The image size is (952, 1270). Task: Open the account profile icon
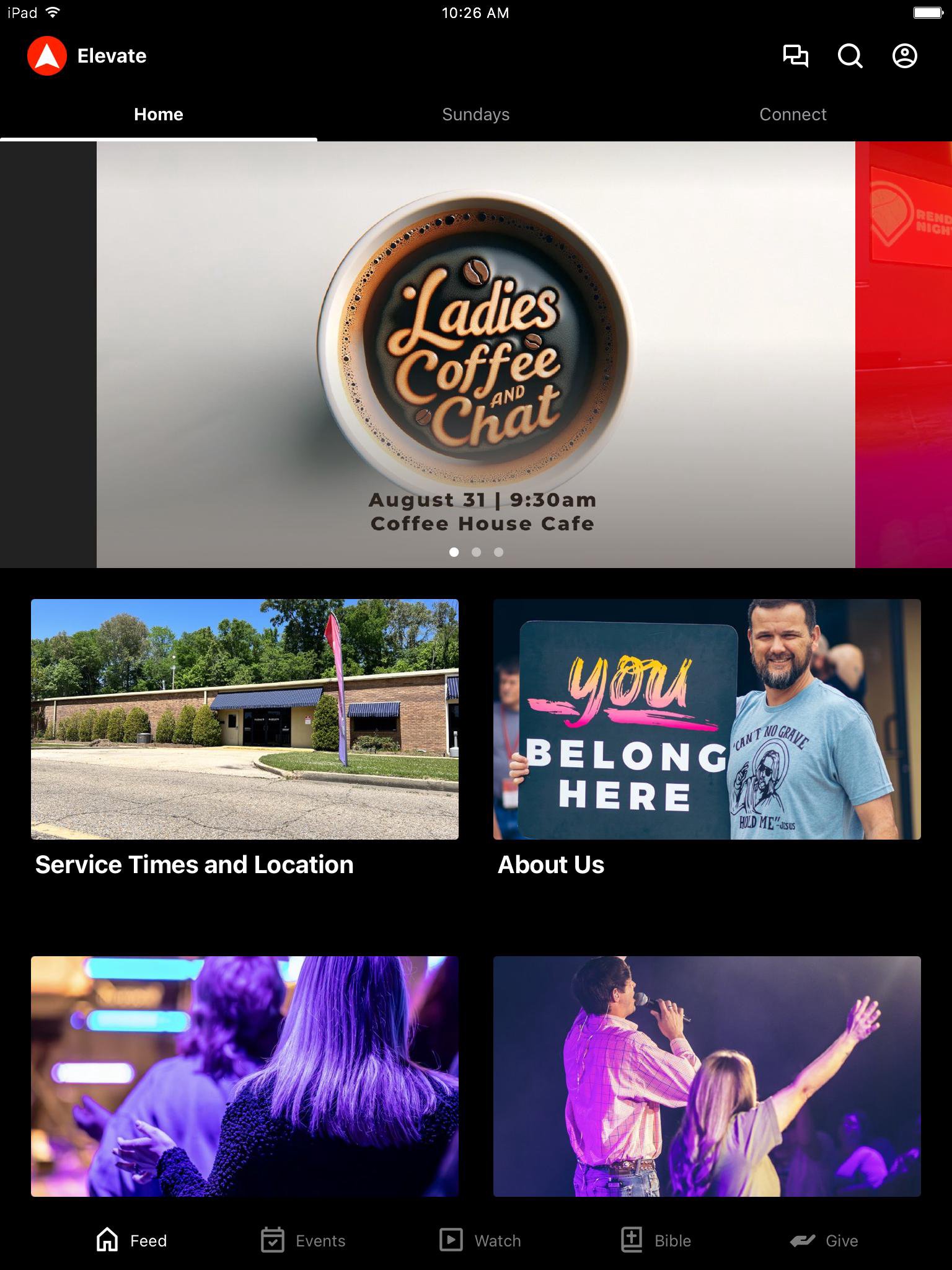(x=904, y=56)
